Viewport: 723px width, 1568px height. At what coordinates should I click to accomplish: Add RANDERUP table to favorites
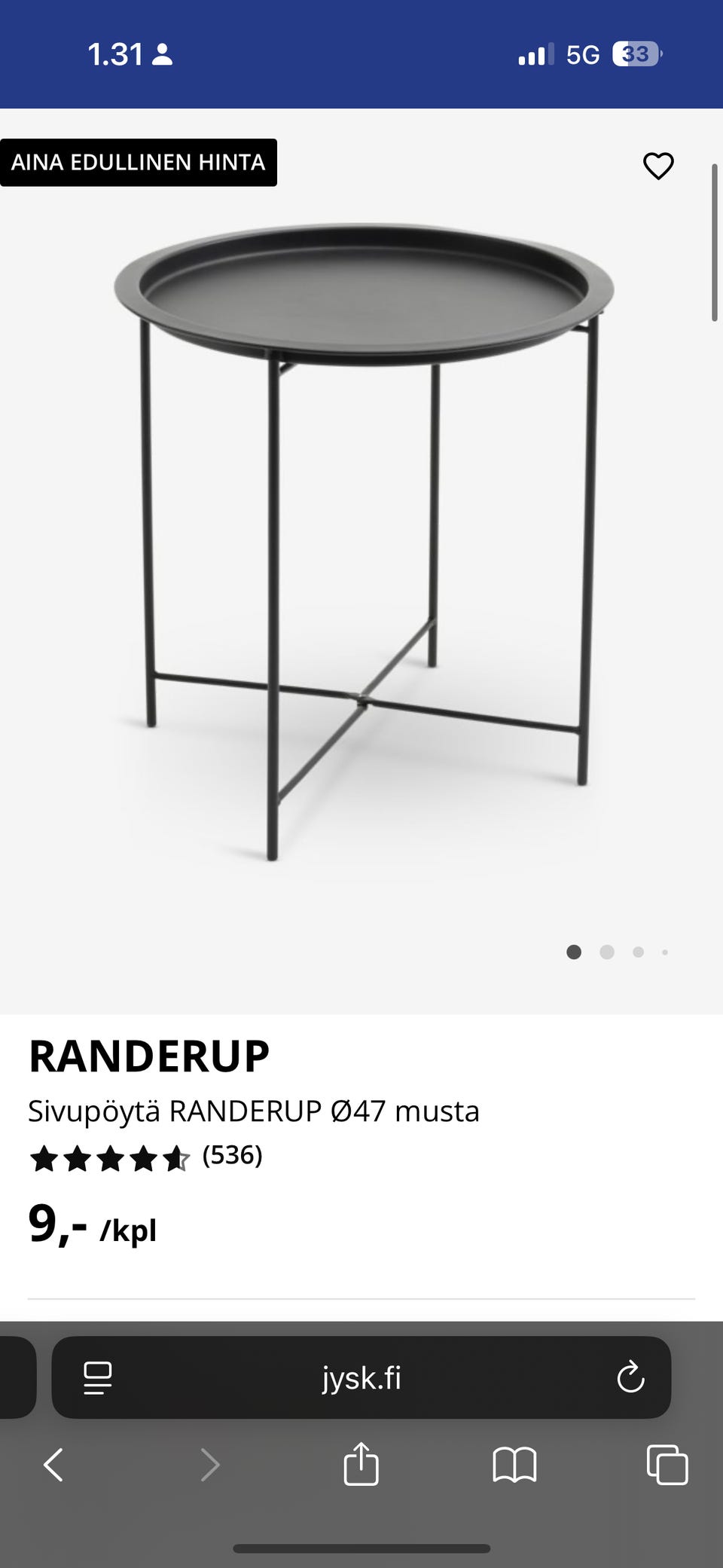[657, 166]
